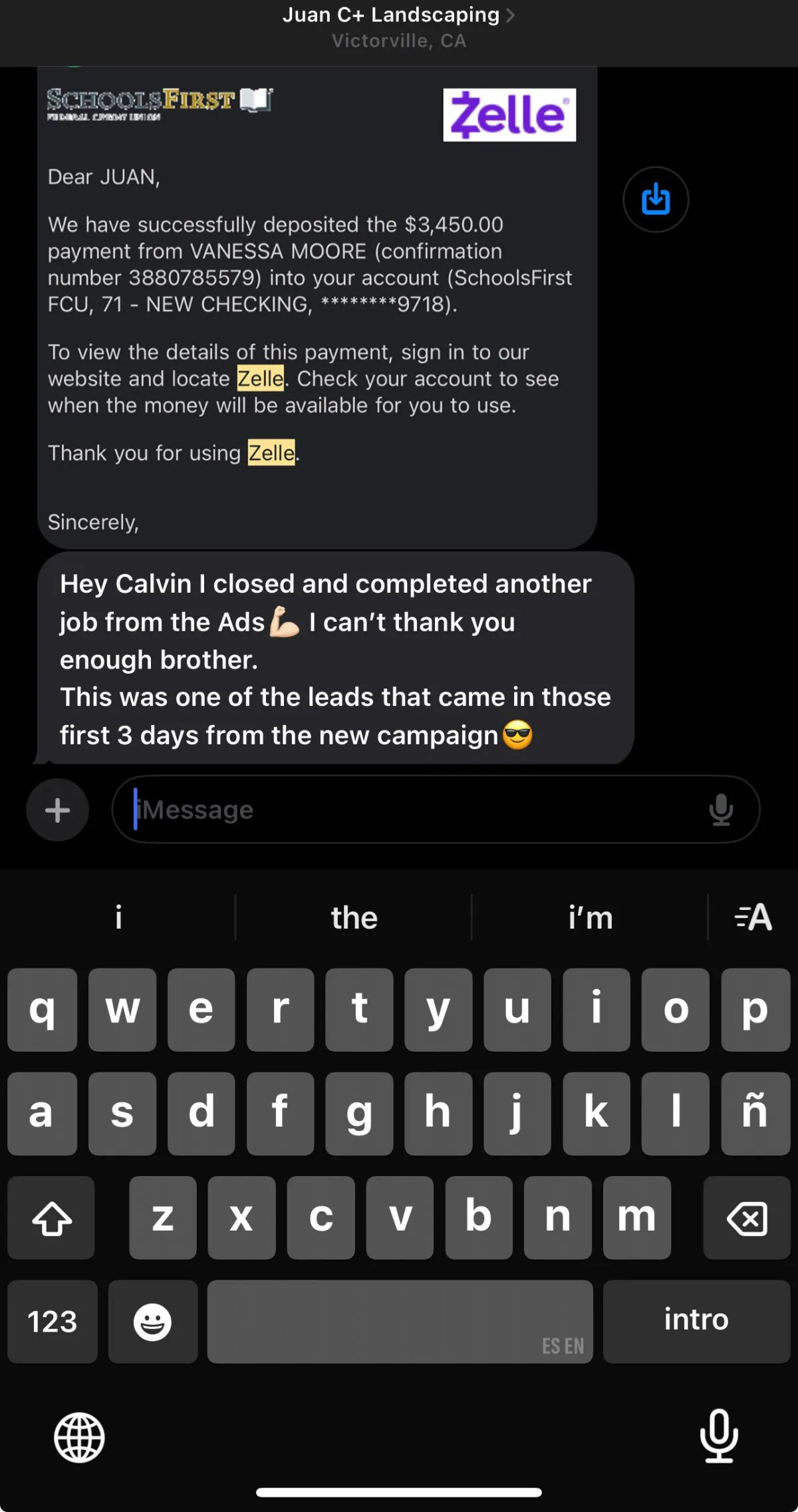Open the plus attachments menu

pos(58,810)
